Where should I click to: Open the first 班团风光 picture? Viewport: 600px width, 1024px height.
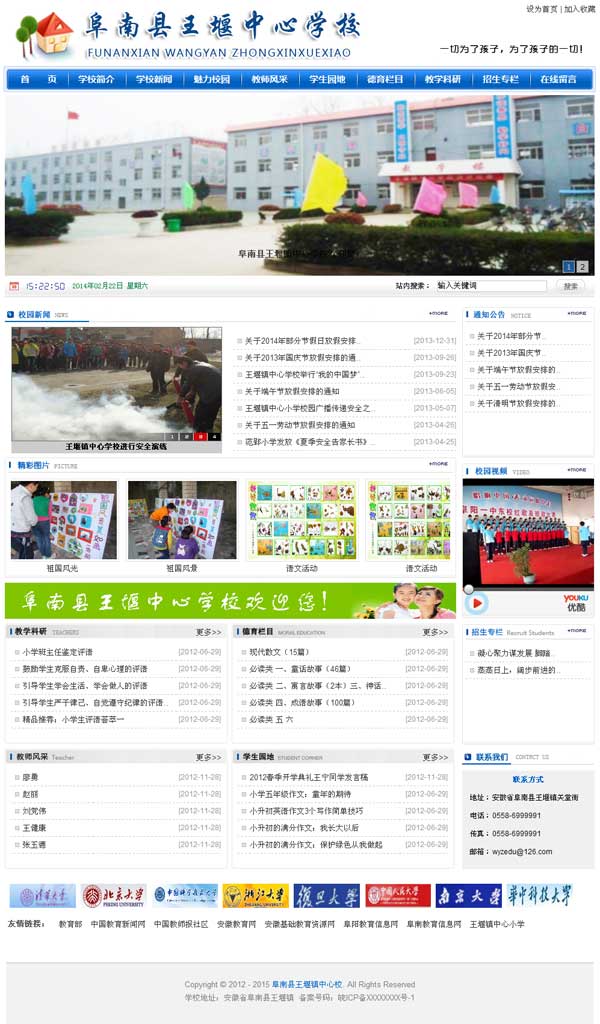click(x=63, y=520)
